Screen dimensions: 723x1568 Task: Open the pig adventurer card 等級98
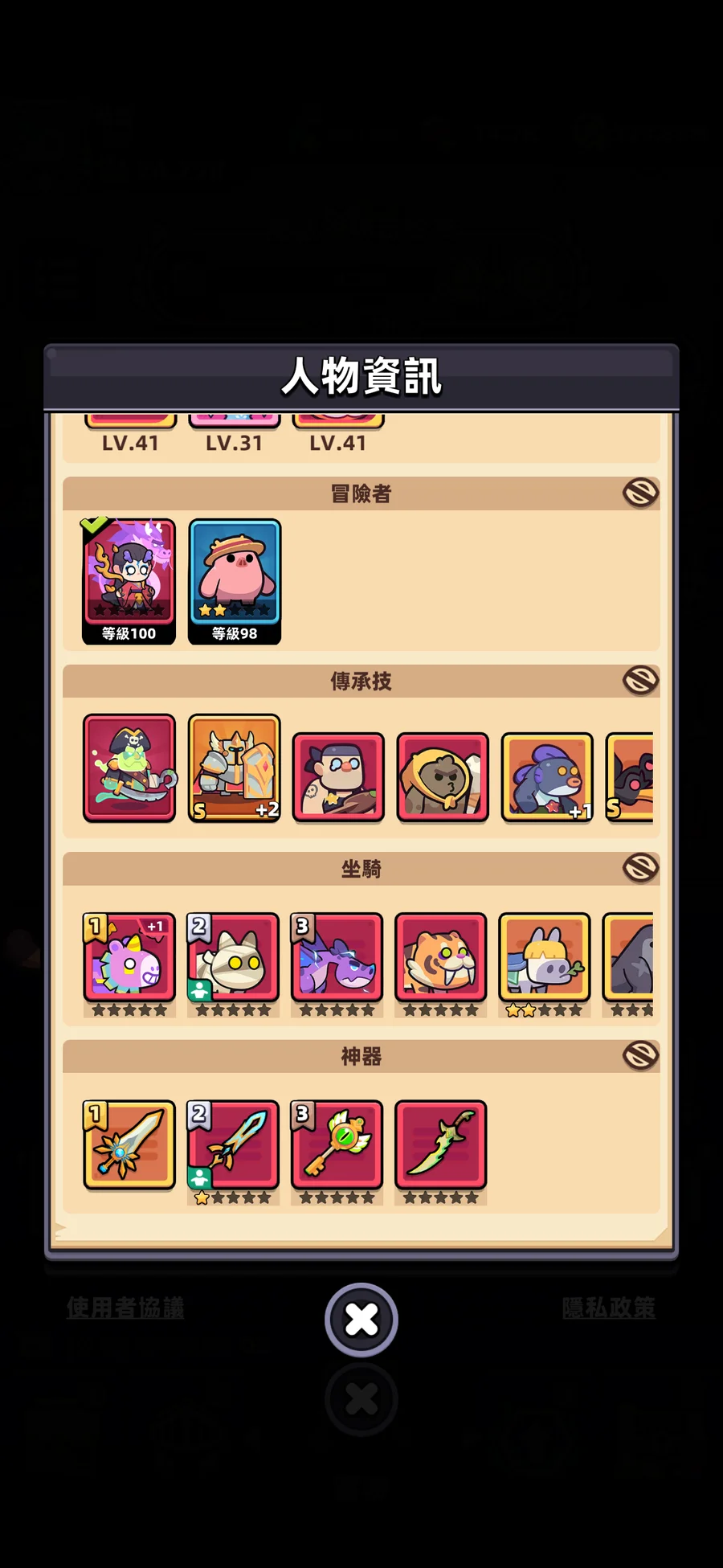coord(235,580)
